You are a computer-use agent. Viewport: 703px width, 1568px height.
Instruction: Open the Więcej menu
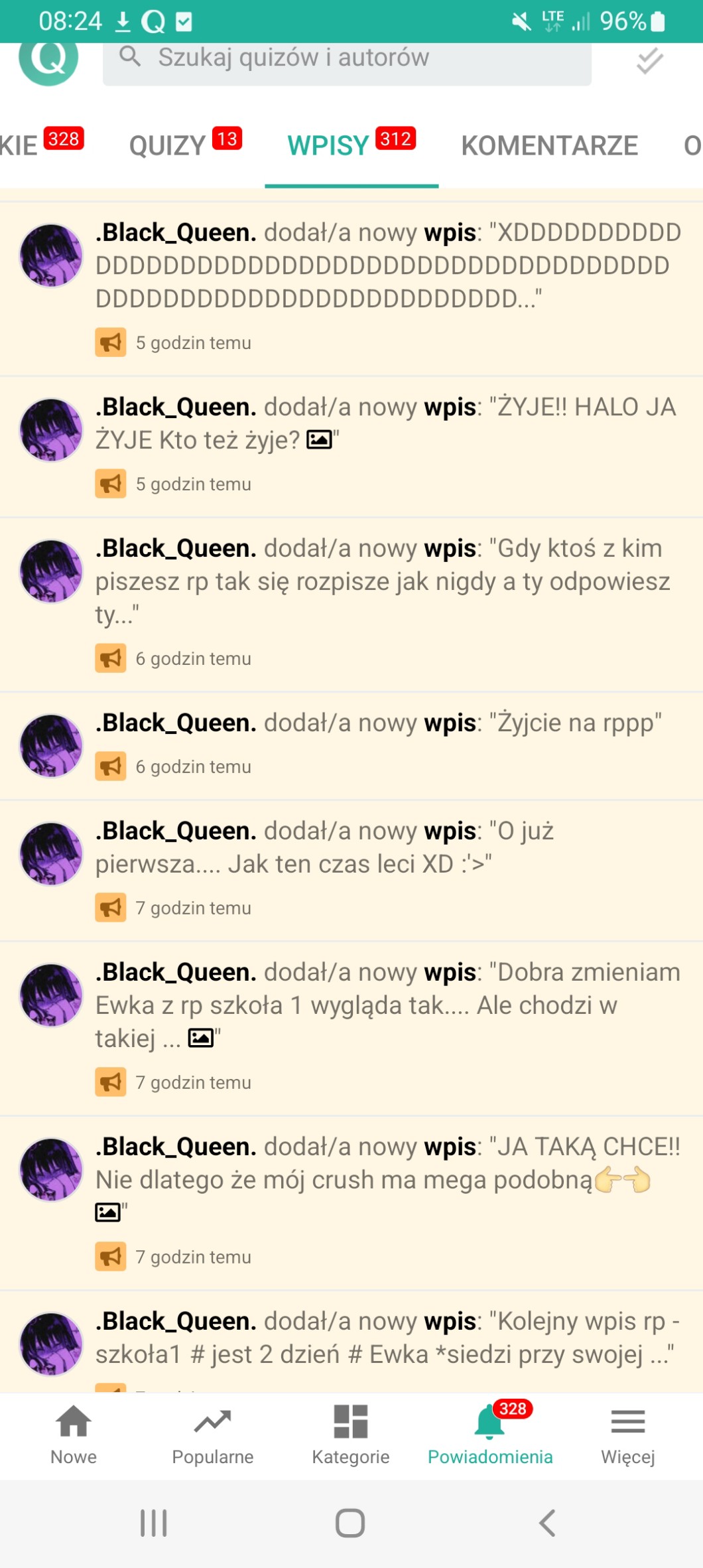(627, 1436)
